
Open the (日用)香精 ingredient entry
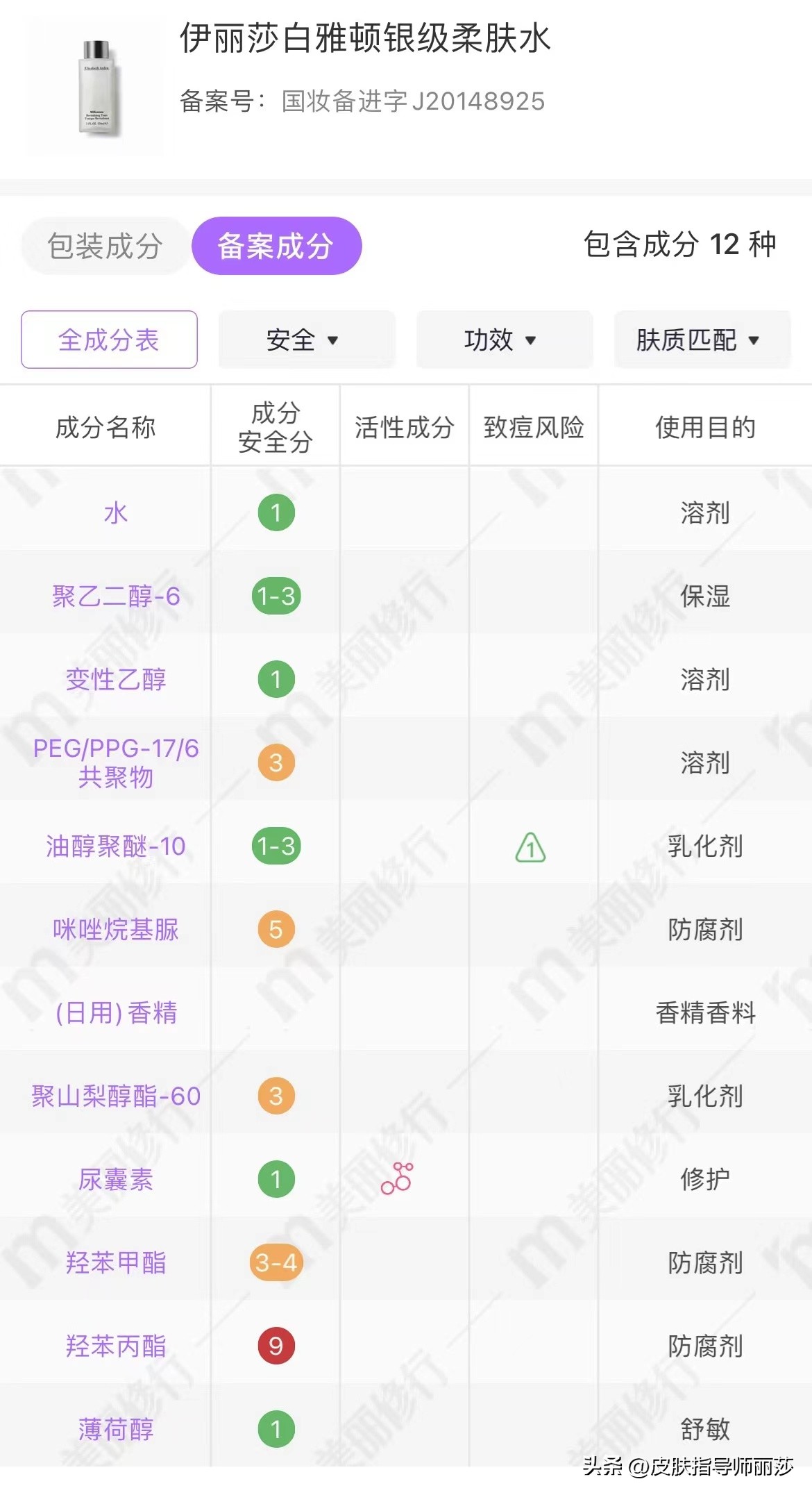pos(116,1013)
